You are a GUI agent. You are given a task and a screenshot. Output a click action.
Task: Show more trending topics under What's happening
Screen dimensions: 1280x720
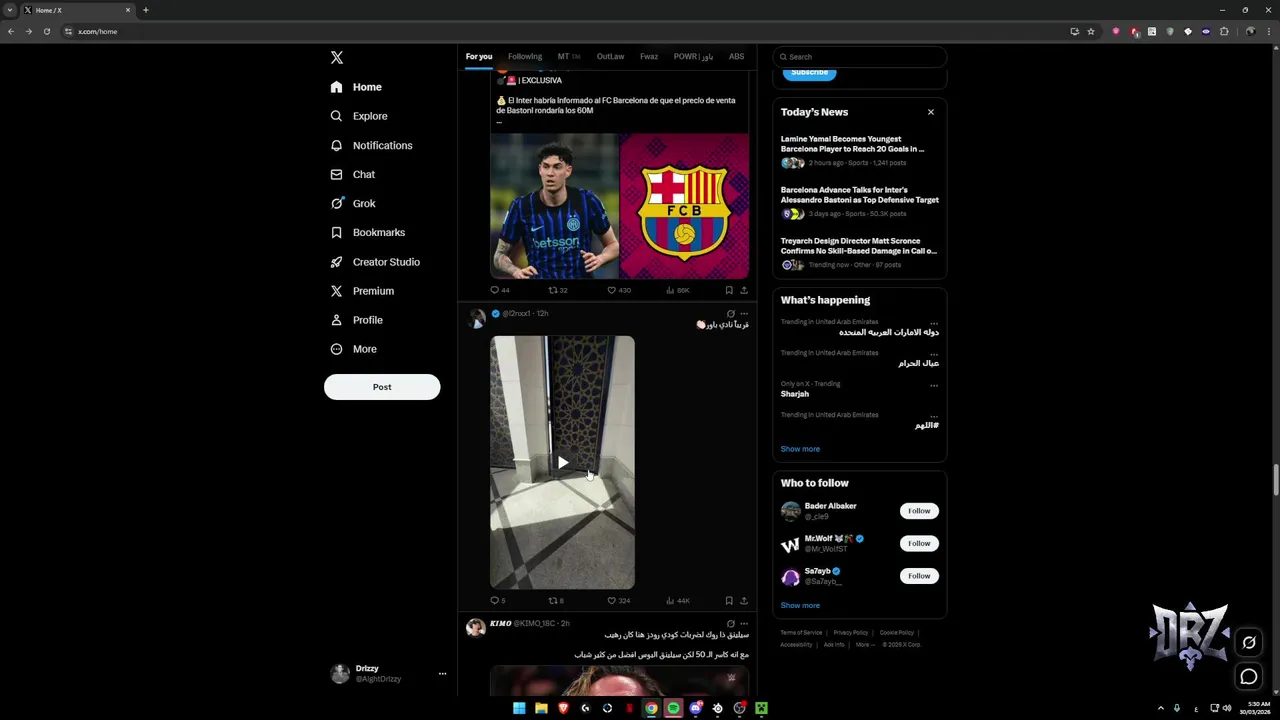tap(799, 449)
